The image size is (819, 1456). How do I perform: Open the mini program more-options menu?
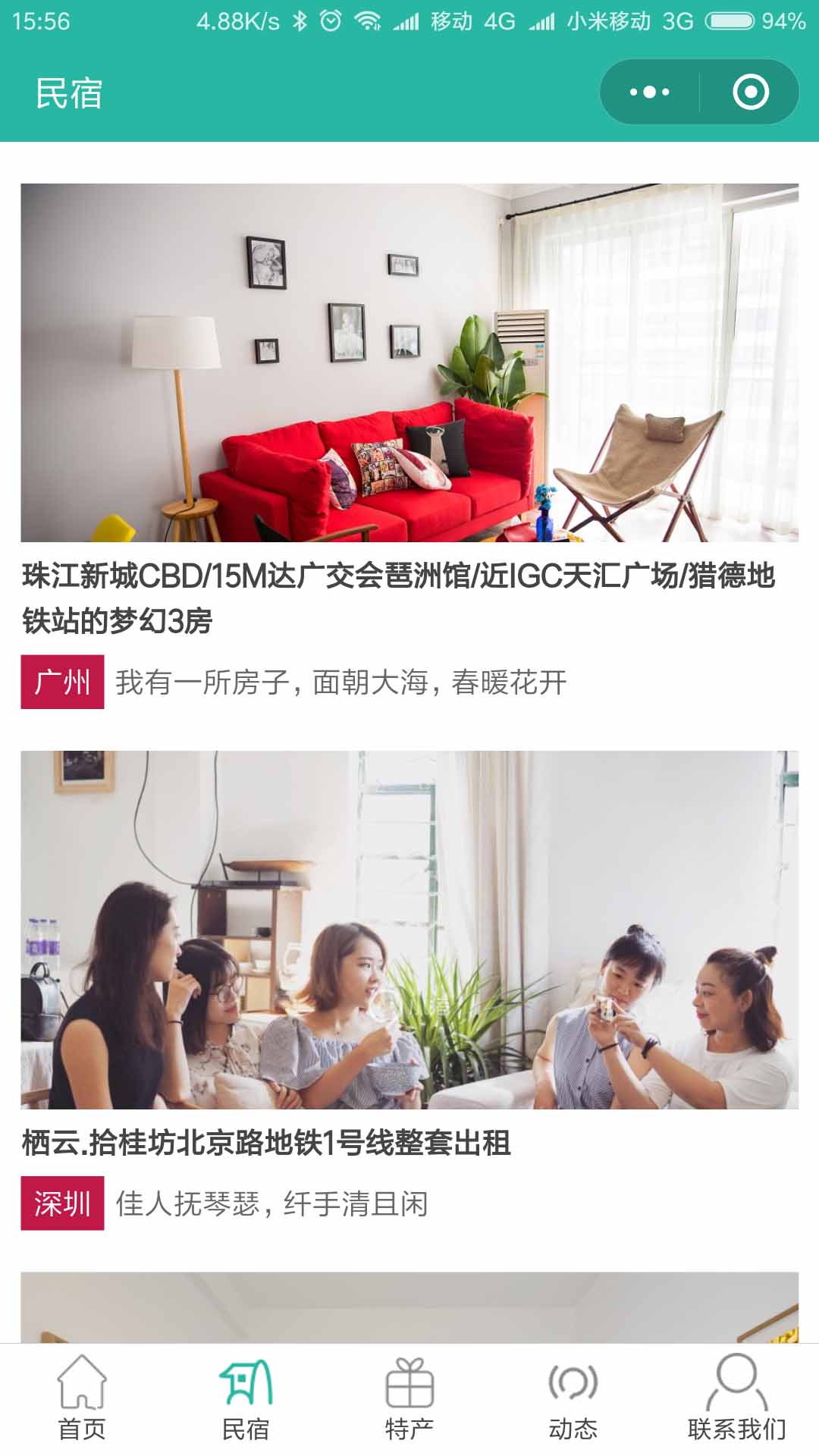(x=650, y=93)
